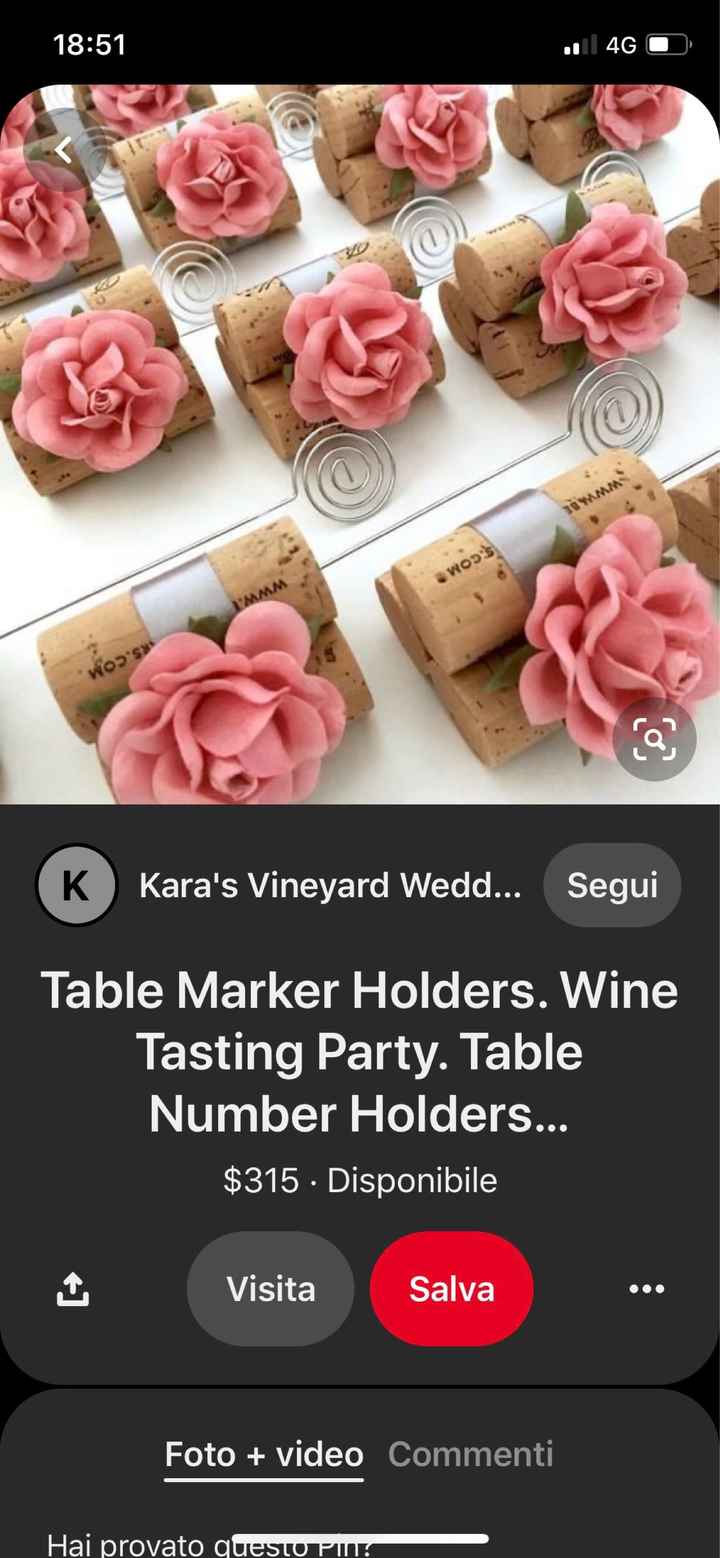Visit the pin's website via Visita
This screenshot has height=1558, width=720.
(270, 1289)
